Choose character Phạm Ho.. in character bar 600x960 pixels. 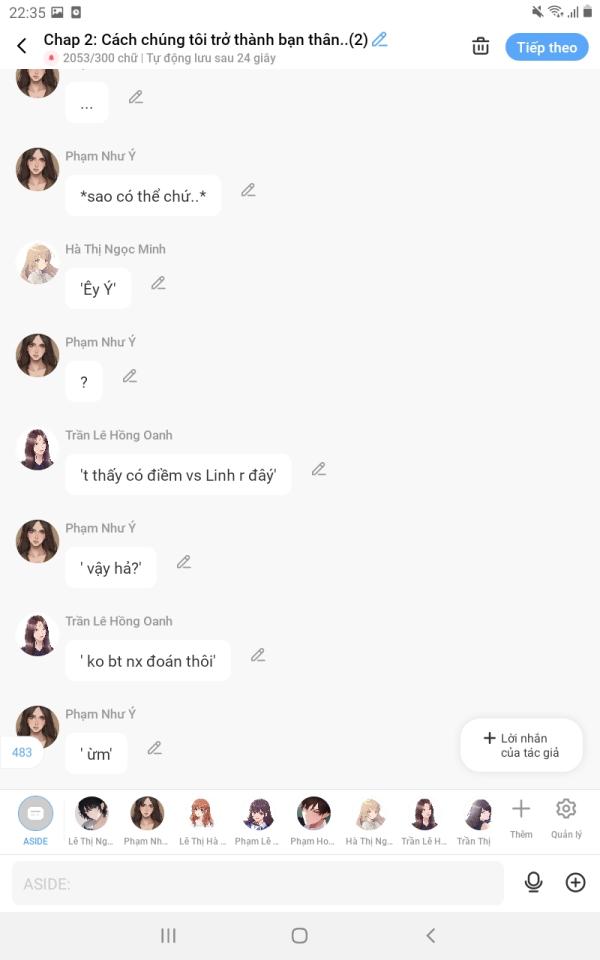click(313, 821)
